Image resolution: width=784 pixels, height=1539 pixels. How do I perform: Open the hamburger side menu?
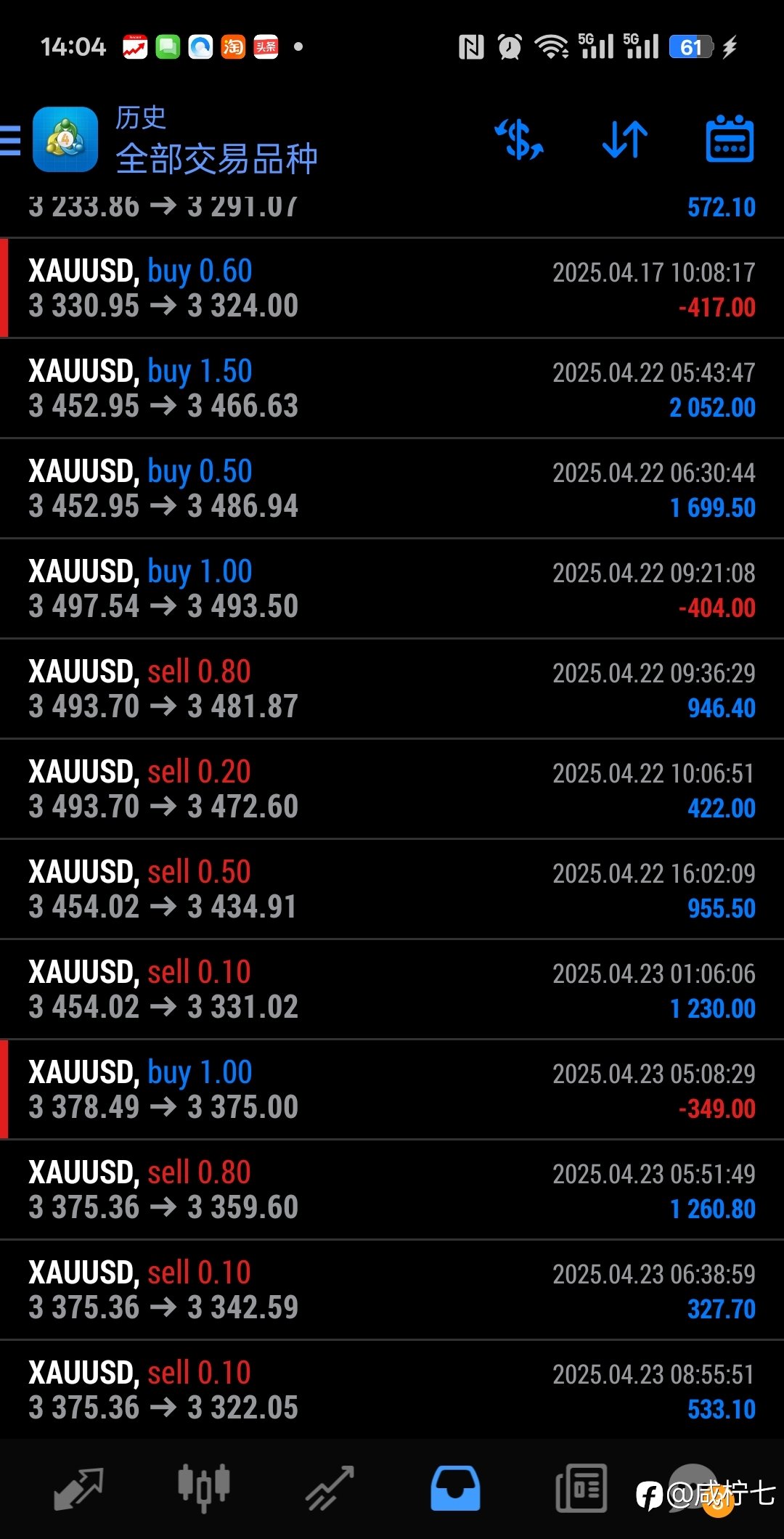(10, 140)
